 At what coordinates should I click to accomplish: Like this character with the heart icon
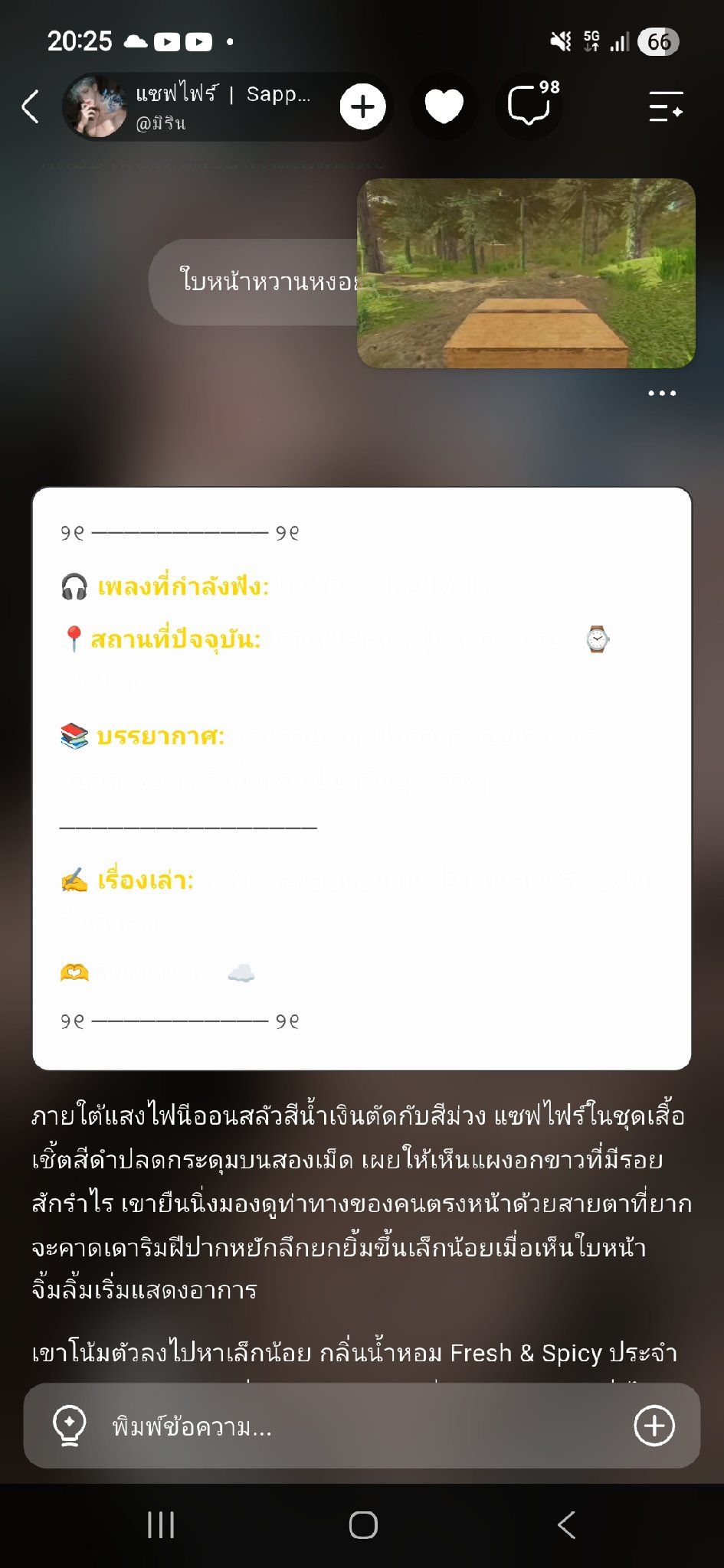(x=444, y=106)
